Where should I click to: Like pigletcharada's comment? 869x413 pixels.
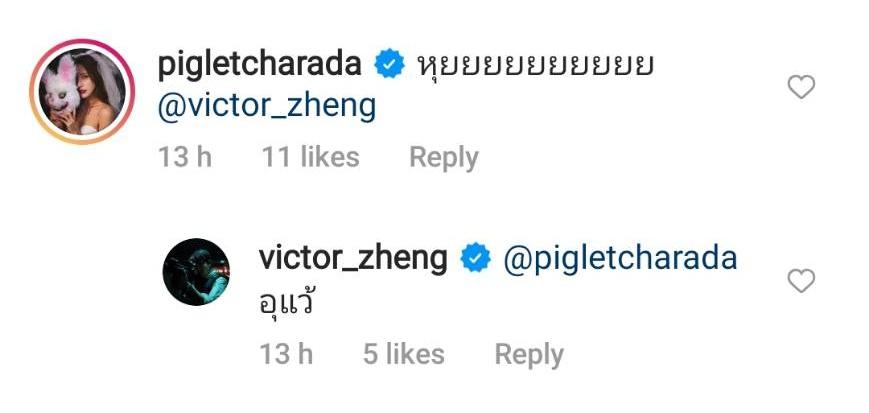point(802,88)
